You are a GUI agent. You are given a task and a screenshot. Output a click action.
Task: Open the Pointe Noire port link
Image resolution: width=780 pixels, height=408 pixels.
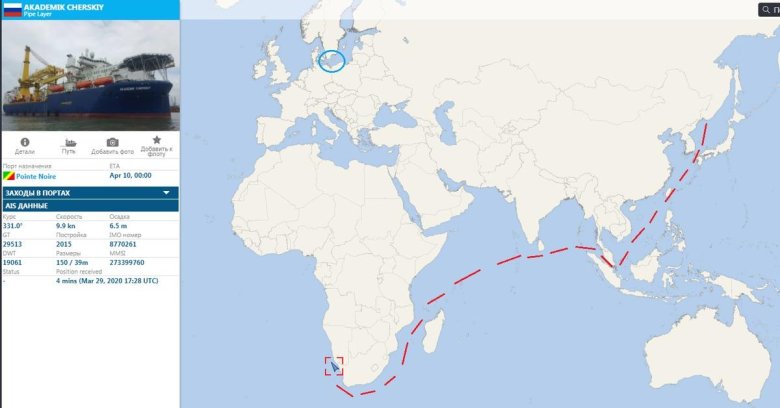pos(36,175)
